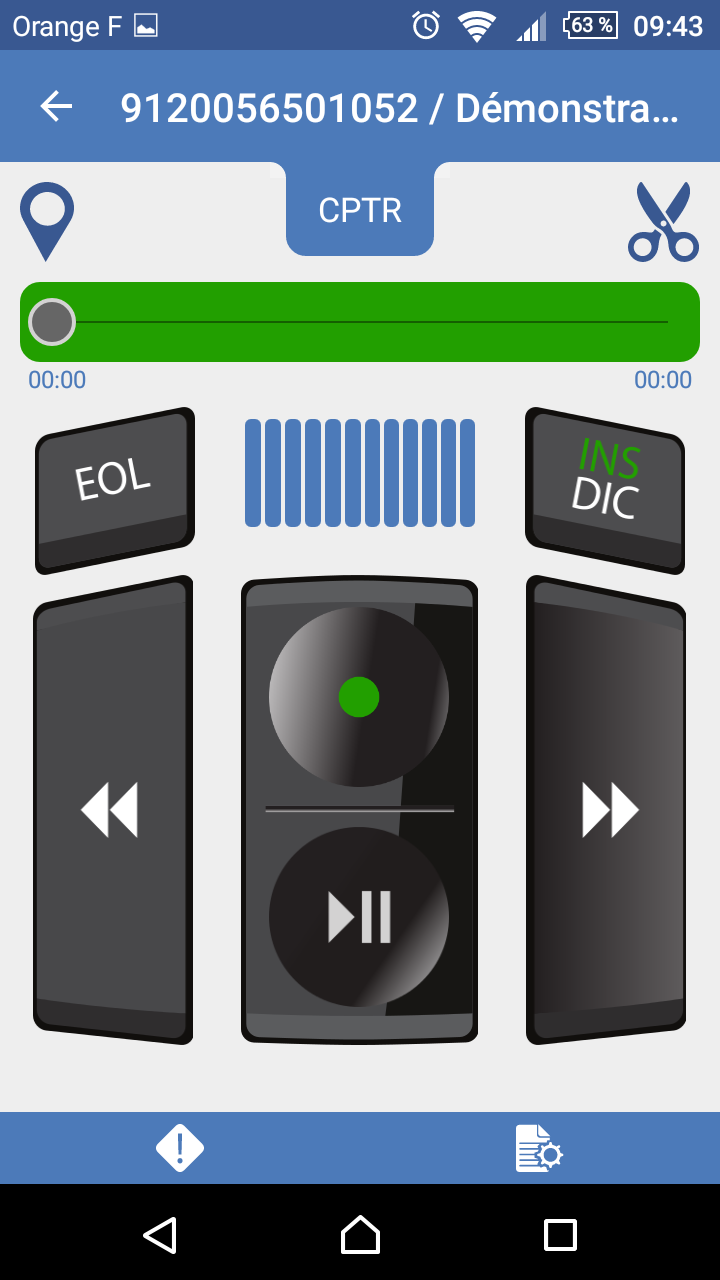Fast forward the dictation
Viewport: 720px width, 1280px height.
pyautogui.click(x=608, y=810)
